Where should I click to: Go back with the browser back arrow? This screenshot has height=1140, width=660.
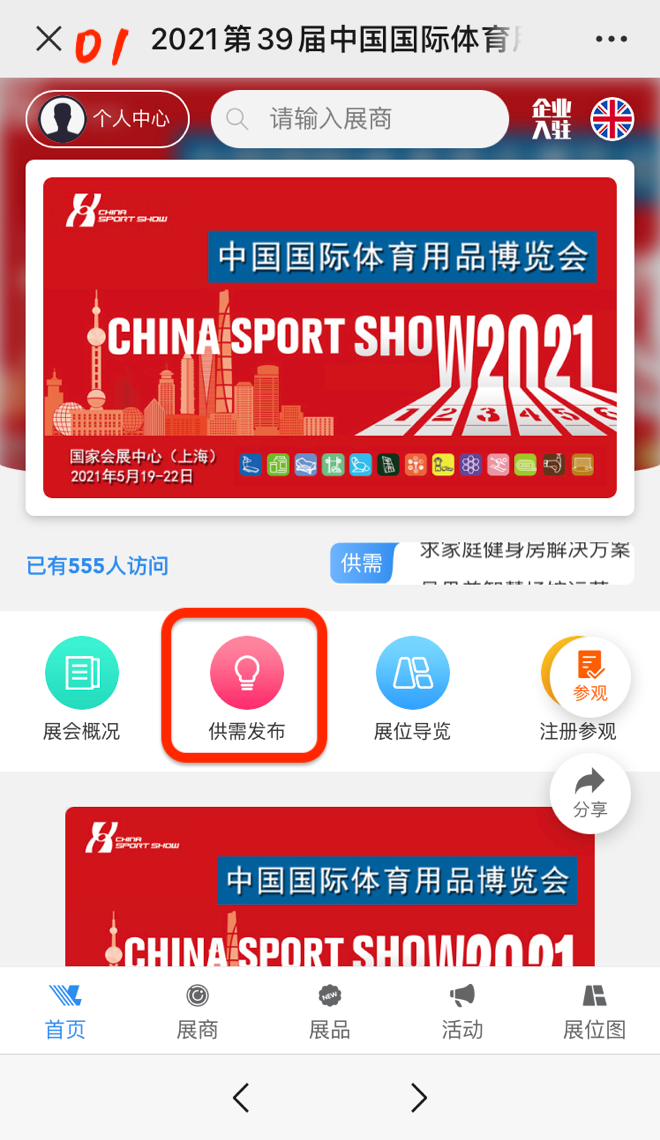point(241,1097)
